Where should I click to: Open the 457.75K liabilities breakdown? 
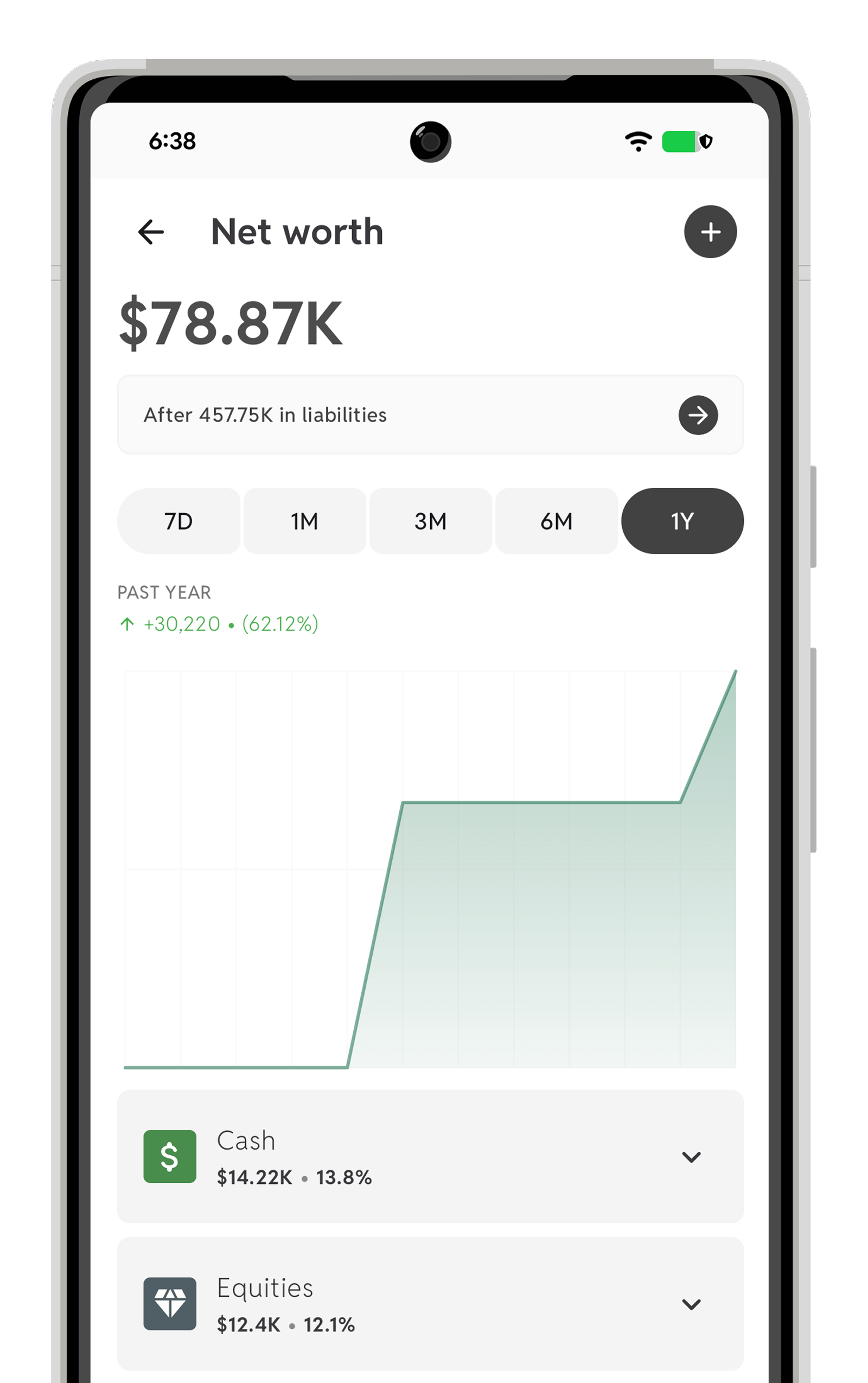click(x=265, y=415)
